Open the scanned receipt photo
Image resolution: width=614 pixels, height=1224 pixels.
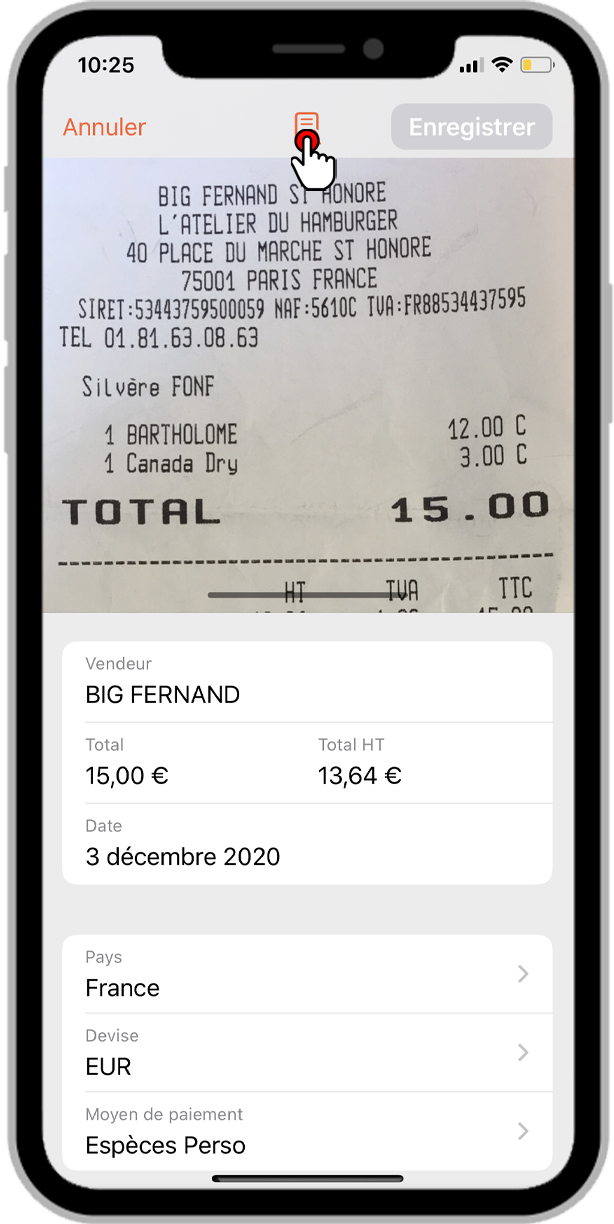coord(307,385)
